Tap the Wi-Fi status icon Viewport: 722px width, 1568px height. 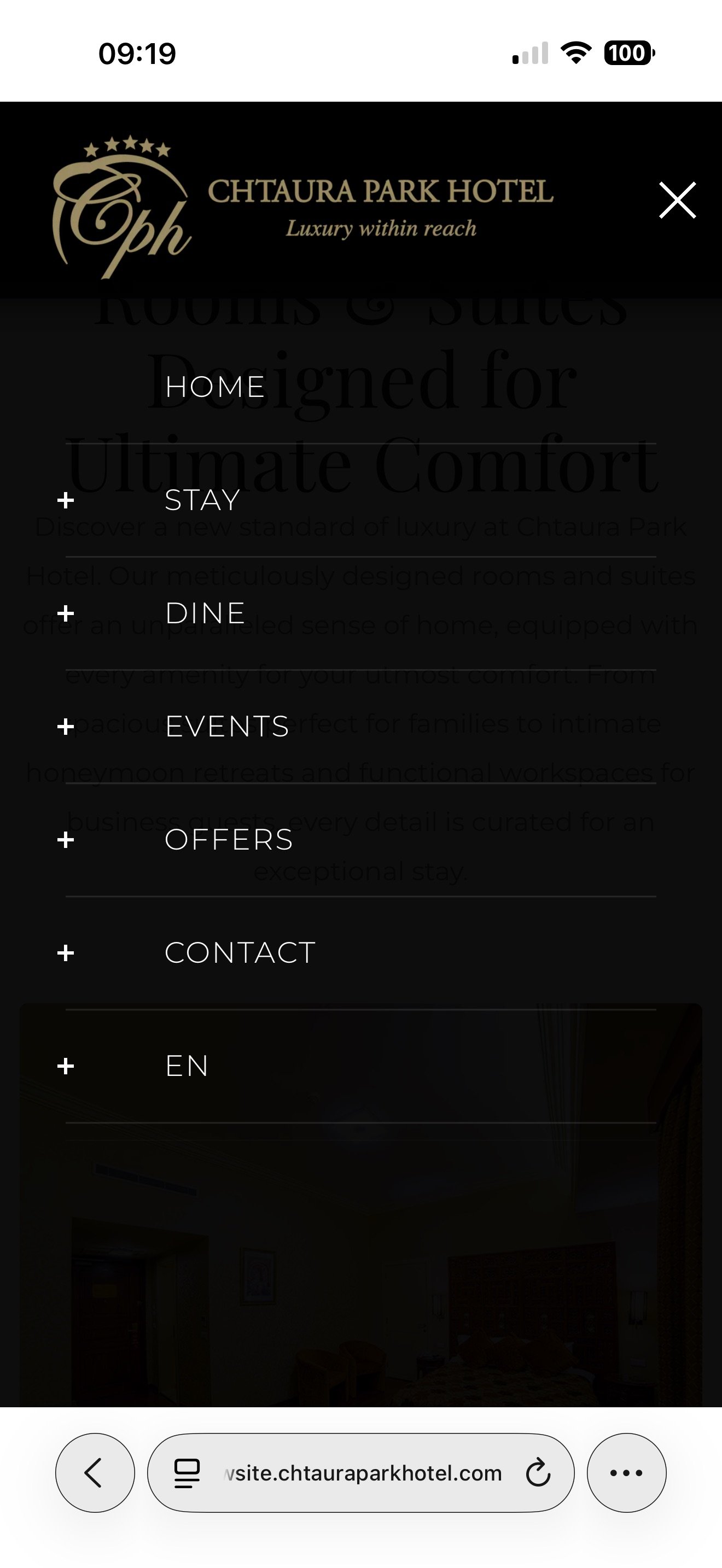click(x=575, y=54)
